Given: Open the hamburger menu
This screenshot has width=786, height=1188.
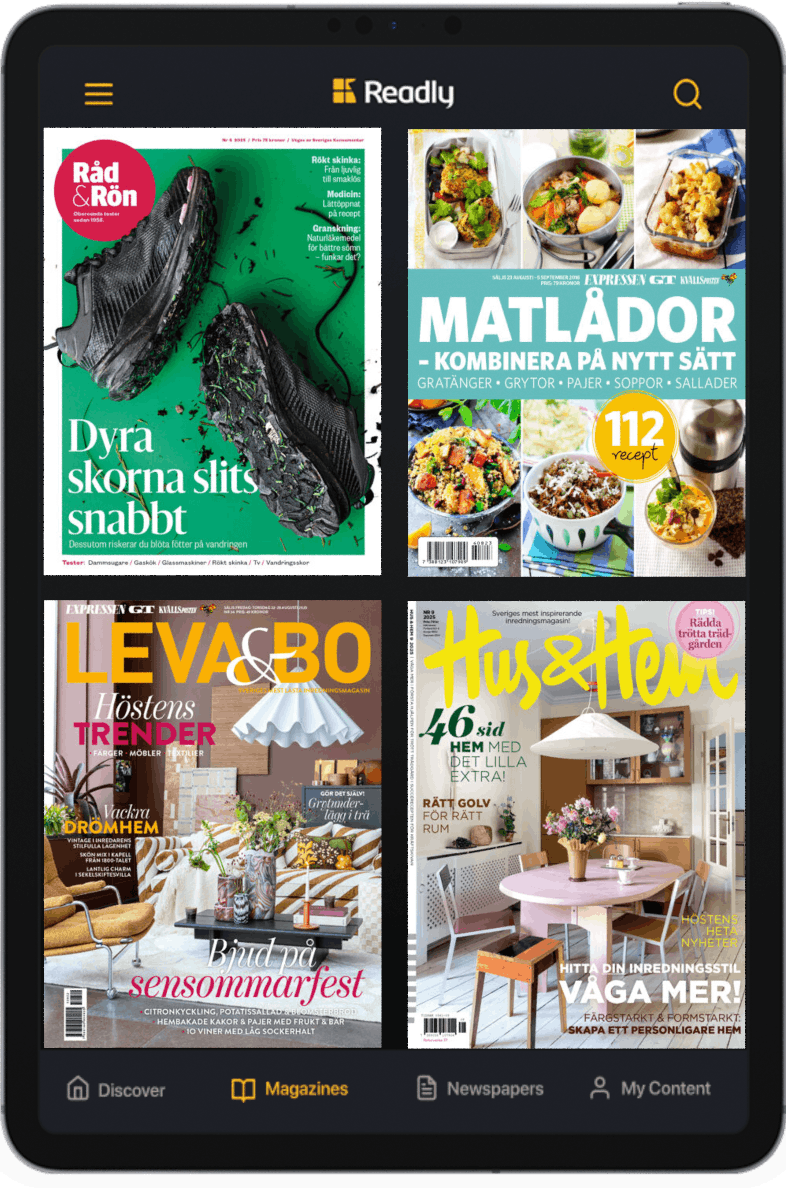Looking at the screenshot, I should point(98,94).
